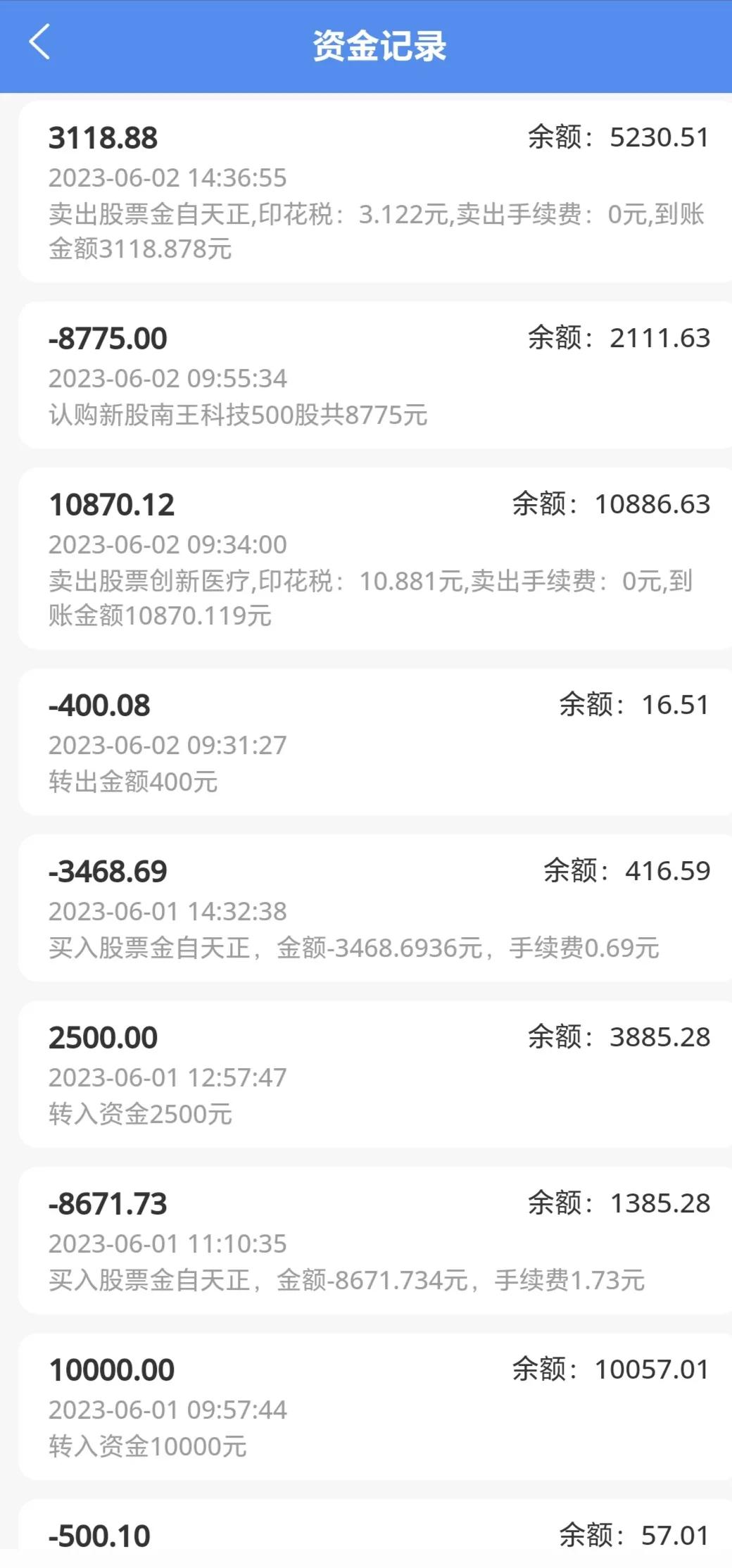Open the 3118.88 sale record for 金自天正
Screen dimensions: 732x1568
pyautogui.click(x=106, y=137)
